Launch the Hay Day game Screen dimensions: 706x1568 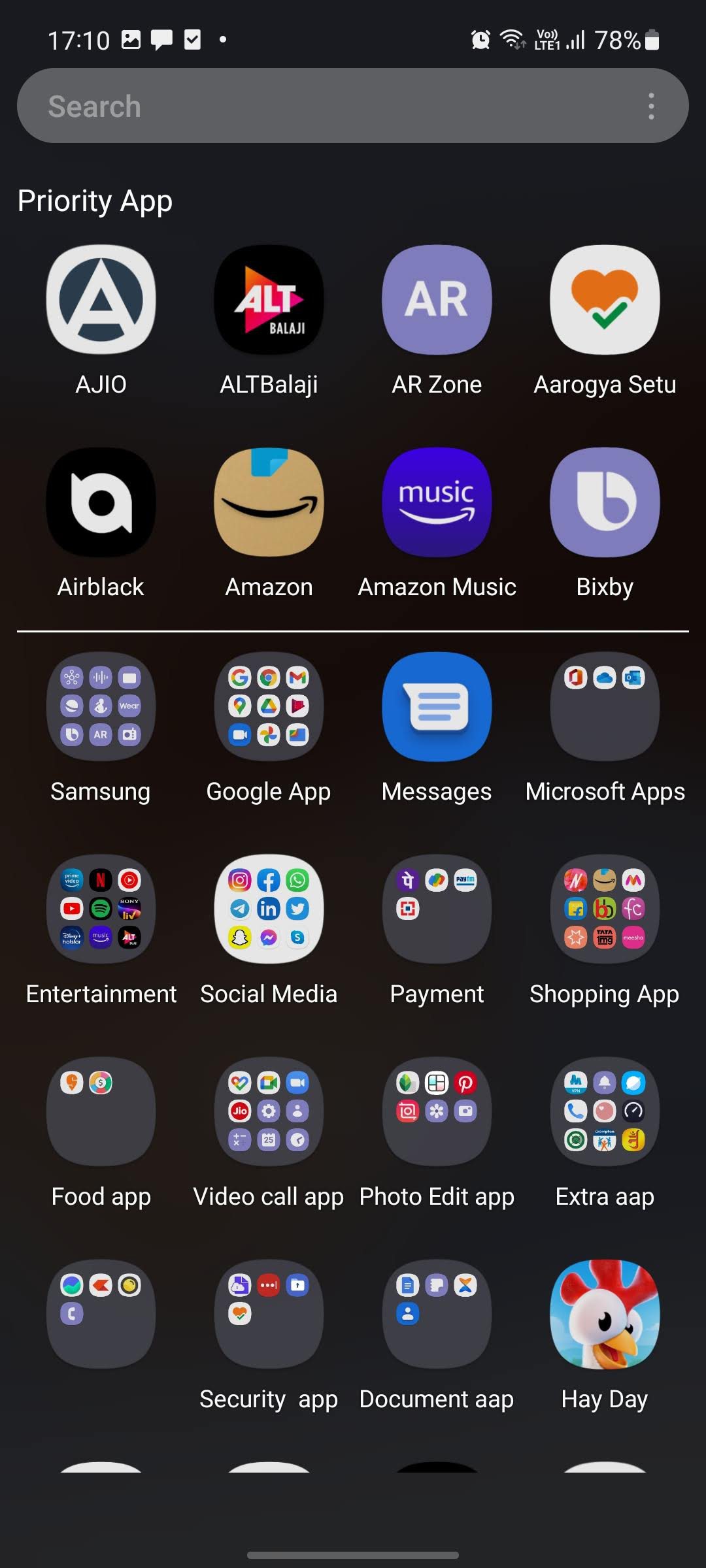point(605,1314)
